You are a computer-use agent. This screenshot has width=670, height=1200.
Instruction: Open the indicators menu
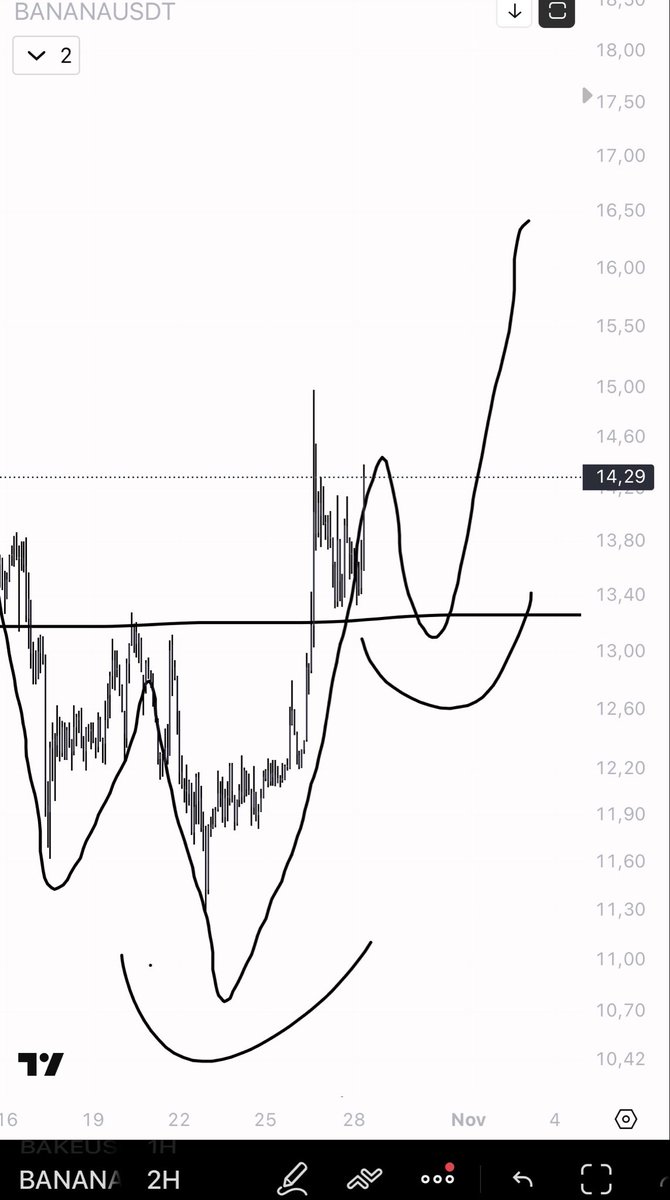click(364, 1177)
